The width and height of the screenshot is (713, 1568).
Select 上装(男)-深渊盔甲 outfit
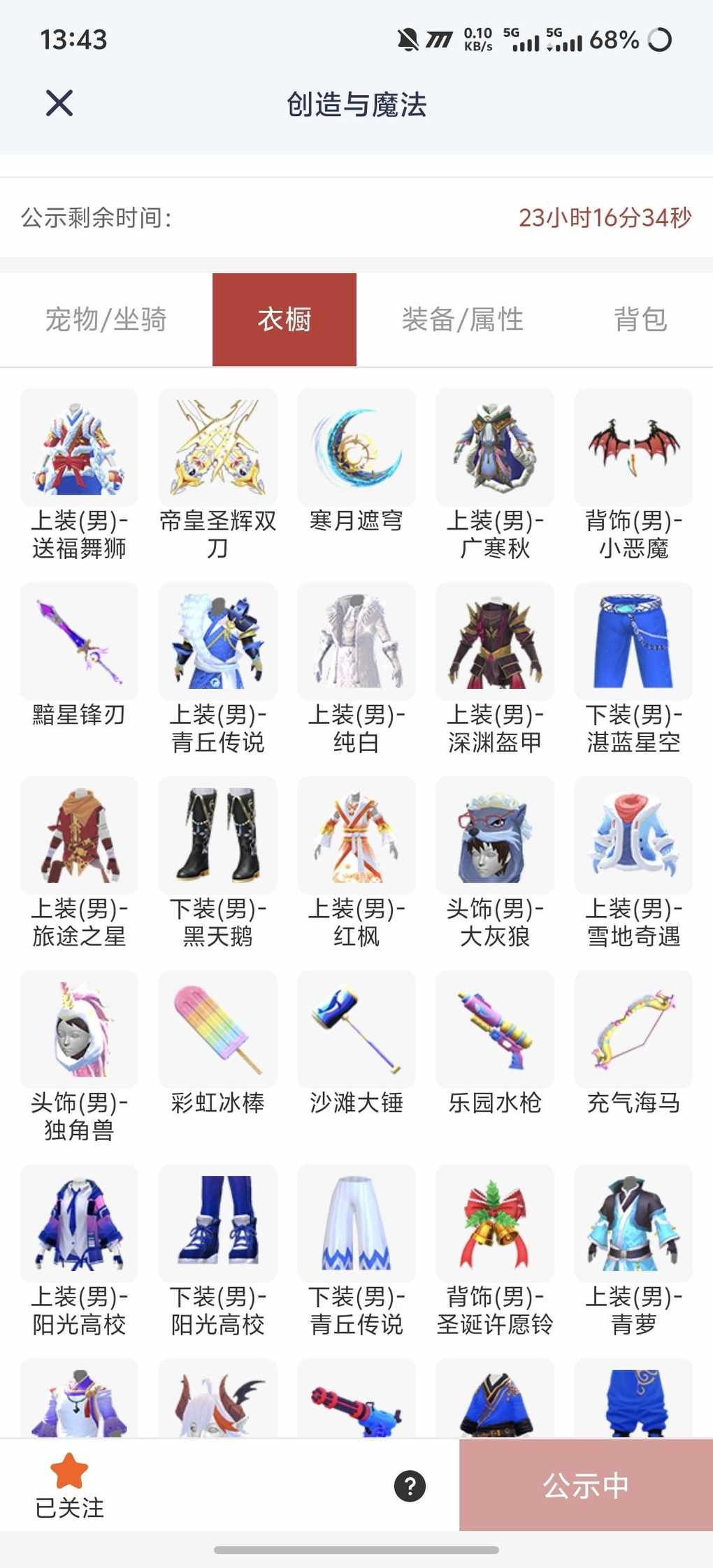[495, 642]
